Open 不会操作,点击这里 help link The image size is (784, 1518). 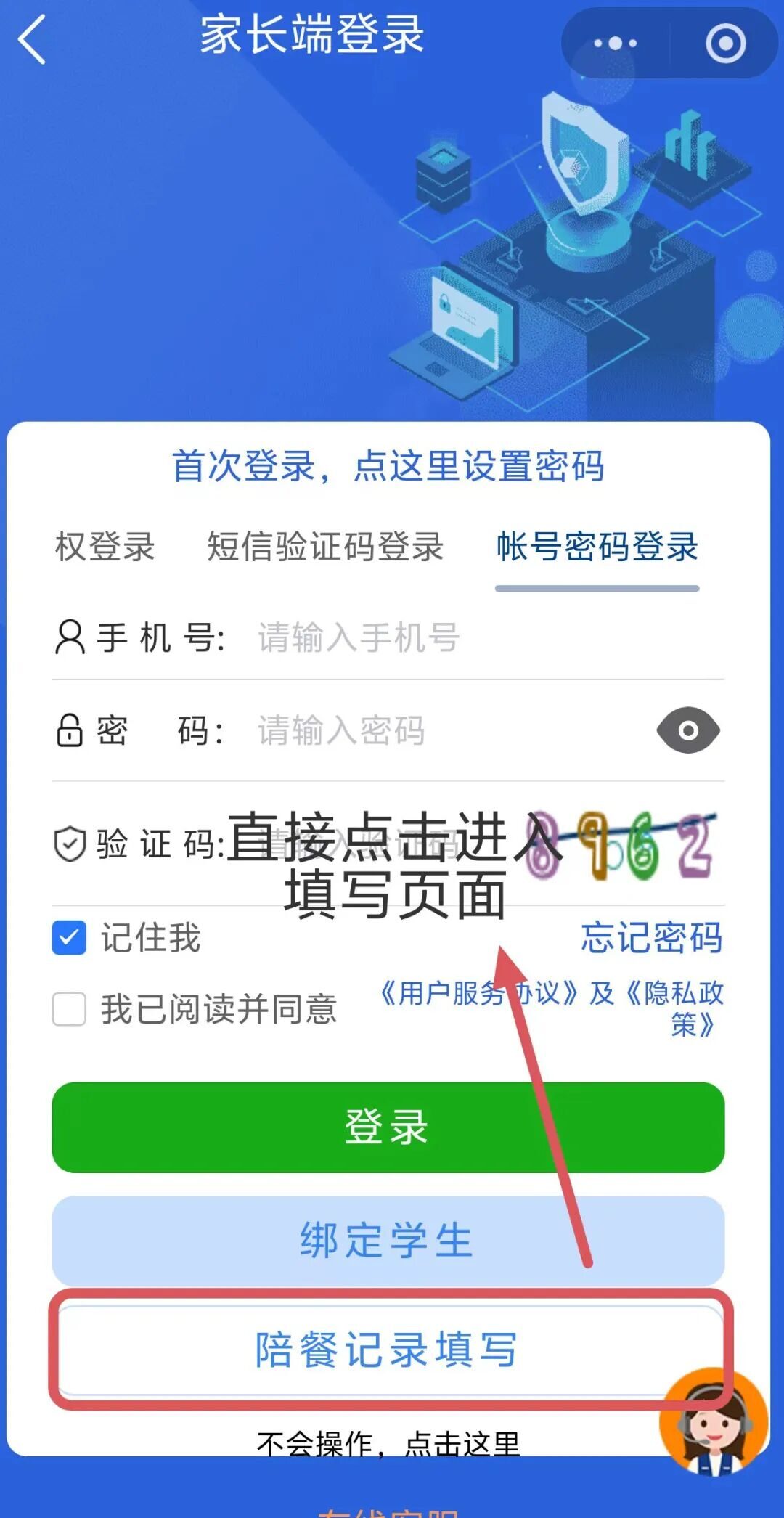[388, 1443]
